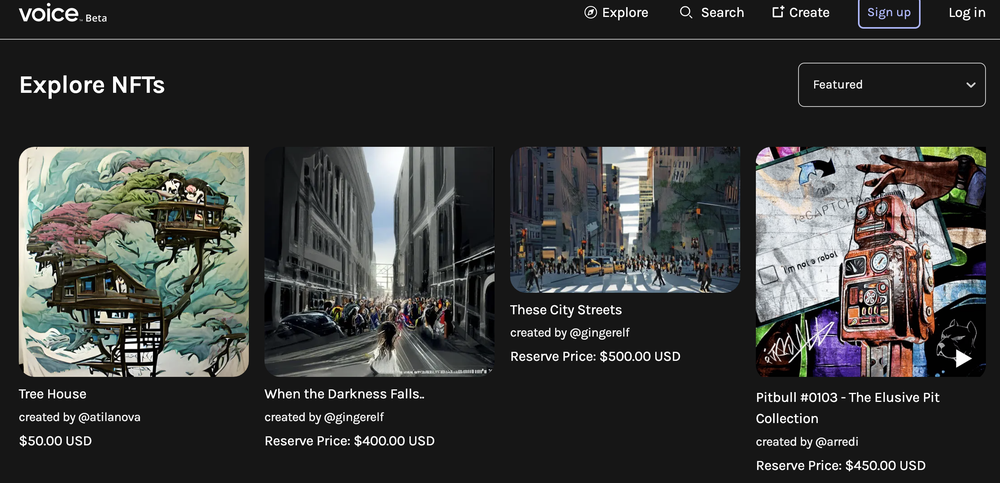The image size is (1000, 483).
Task: Tap Log in
Action: point(966,13)
